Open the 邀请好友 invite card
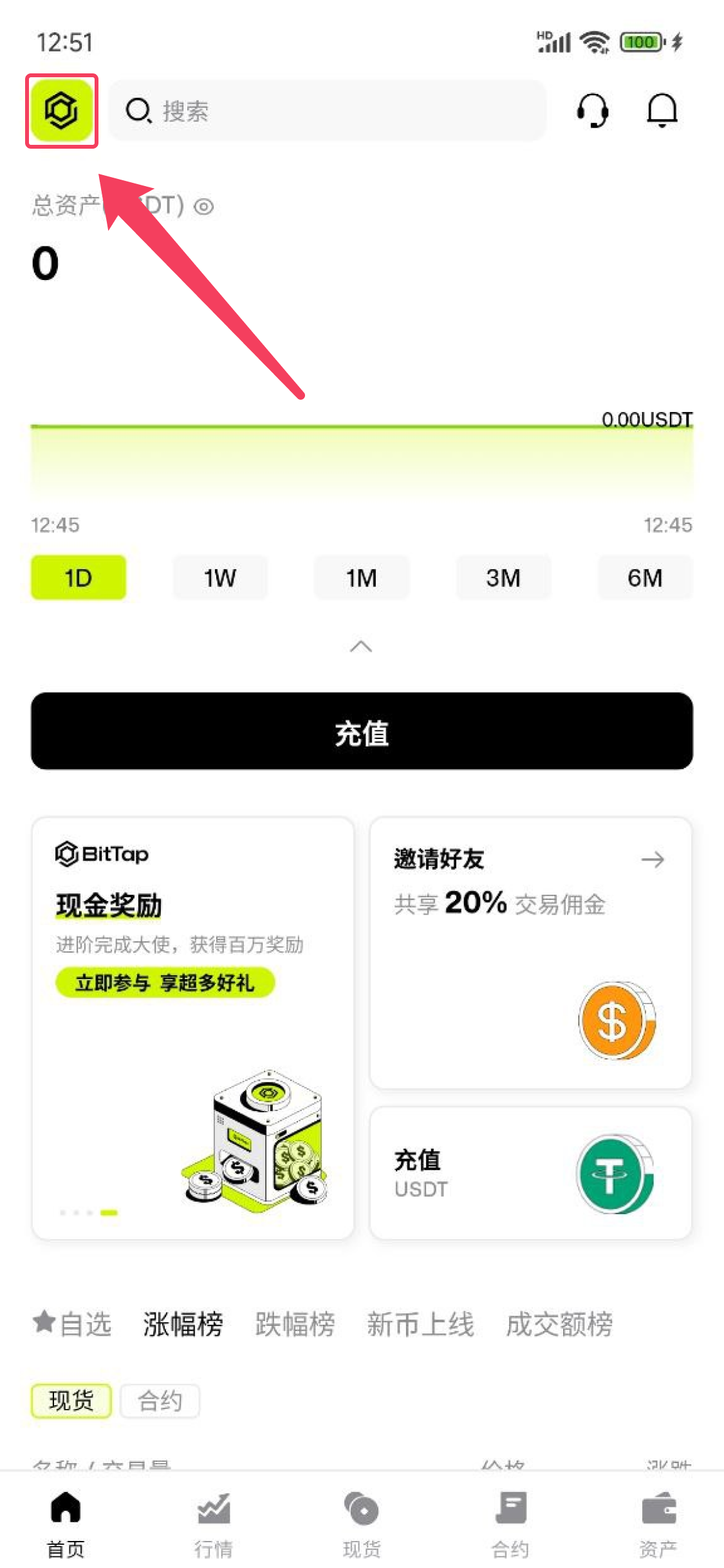 [530, 953]
